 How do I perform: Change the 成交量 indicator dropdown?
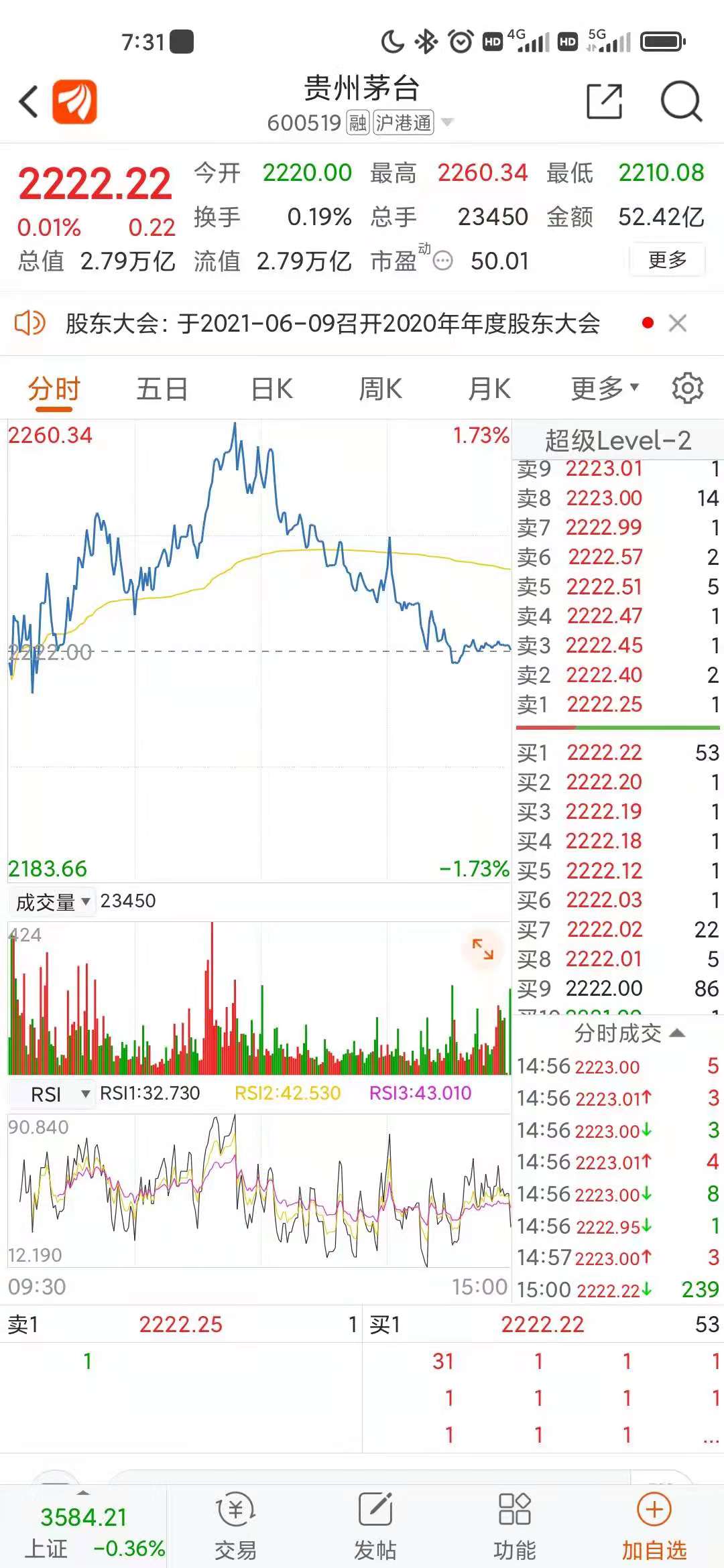52,902
